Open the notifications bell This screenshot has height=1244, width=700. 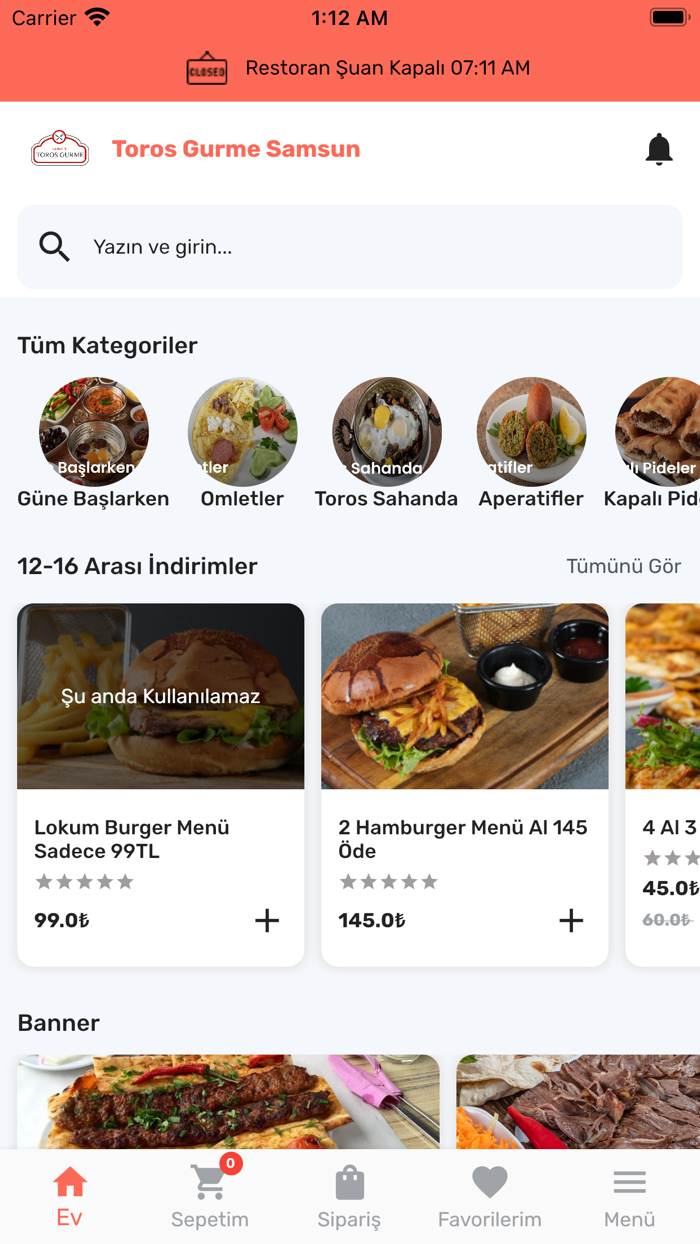[658, 149]
